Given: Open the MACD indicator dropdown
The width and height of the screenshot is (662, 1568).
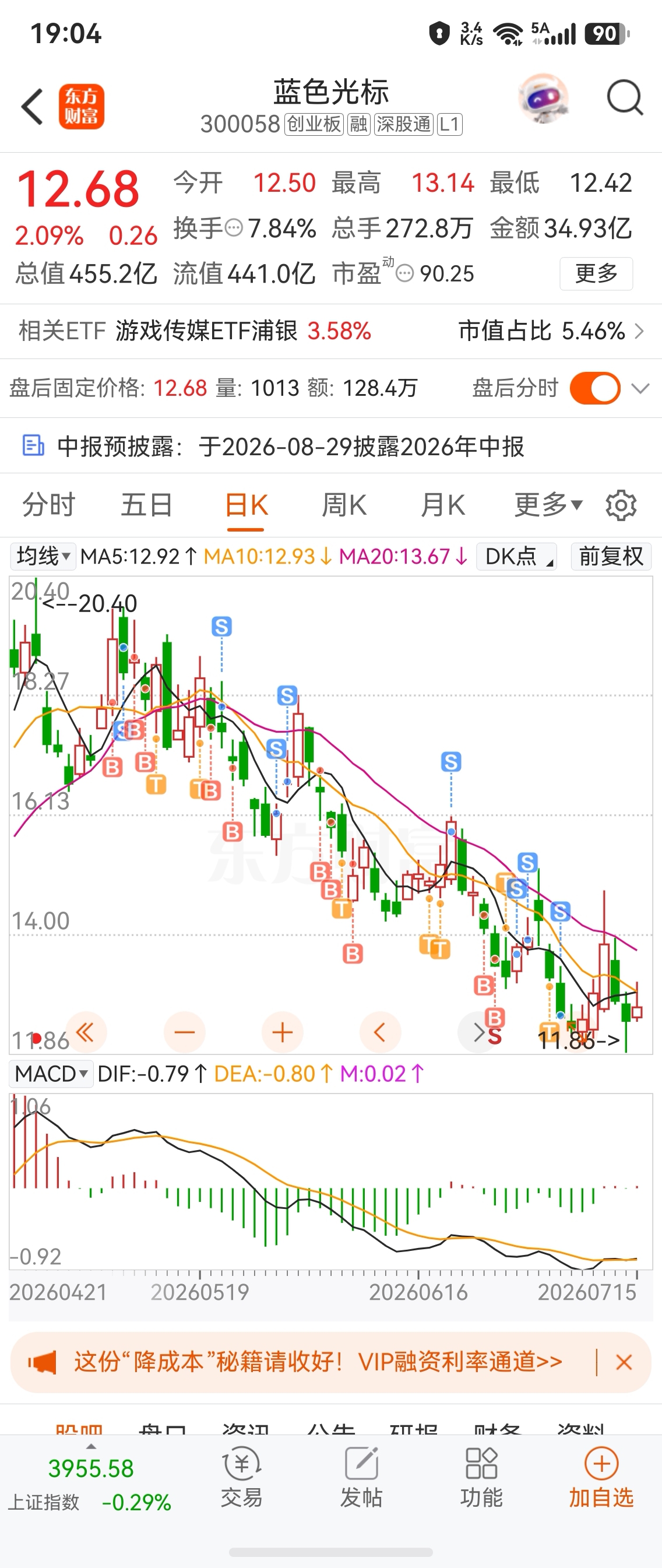Looking at the screenshot, I should click(52, 1074).
